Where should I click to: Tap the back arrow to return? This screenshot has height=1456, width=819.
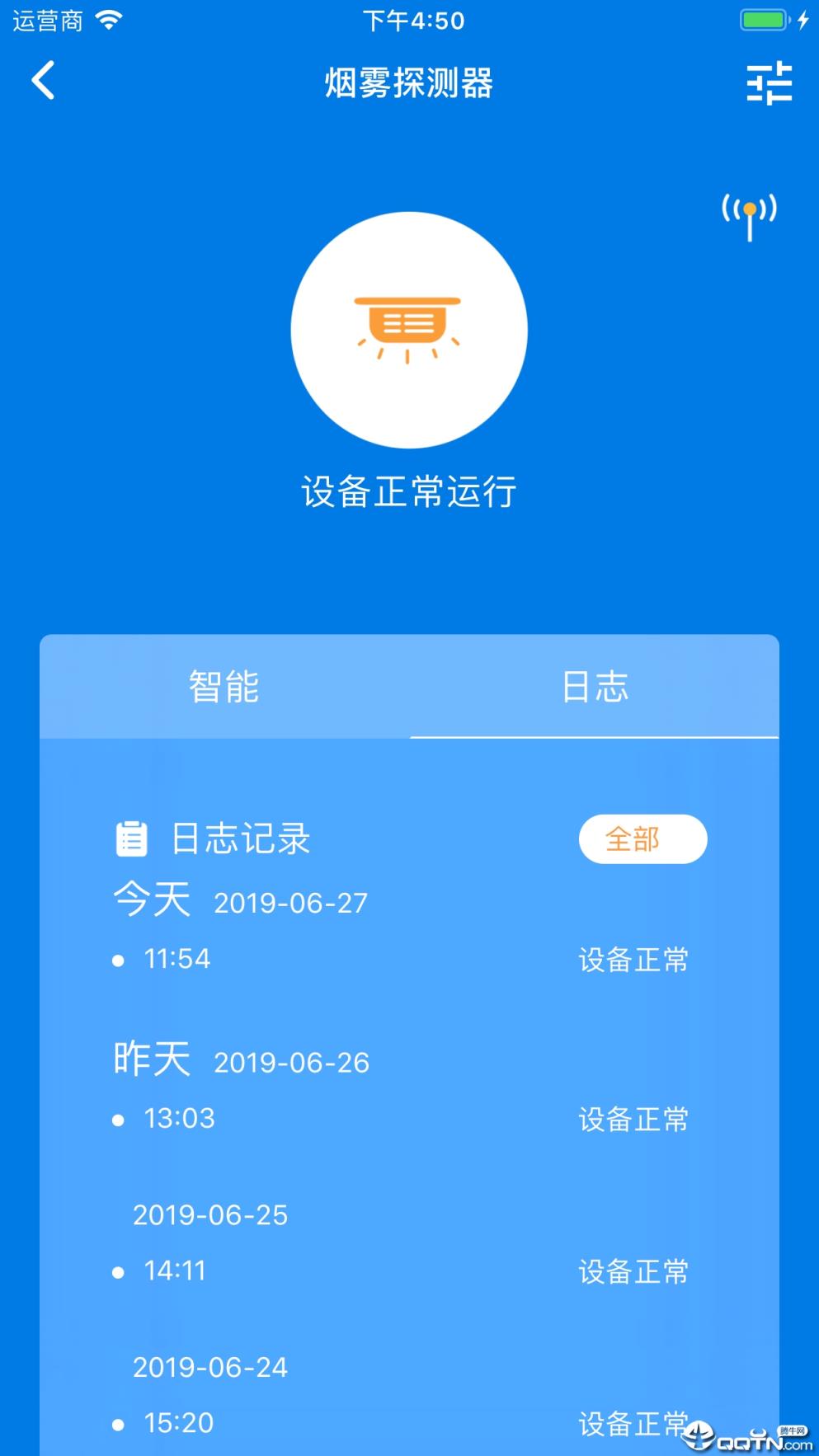click(43, 82)
